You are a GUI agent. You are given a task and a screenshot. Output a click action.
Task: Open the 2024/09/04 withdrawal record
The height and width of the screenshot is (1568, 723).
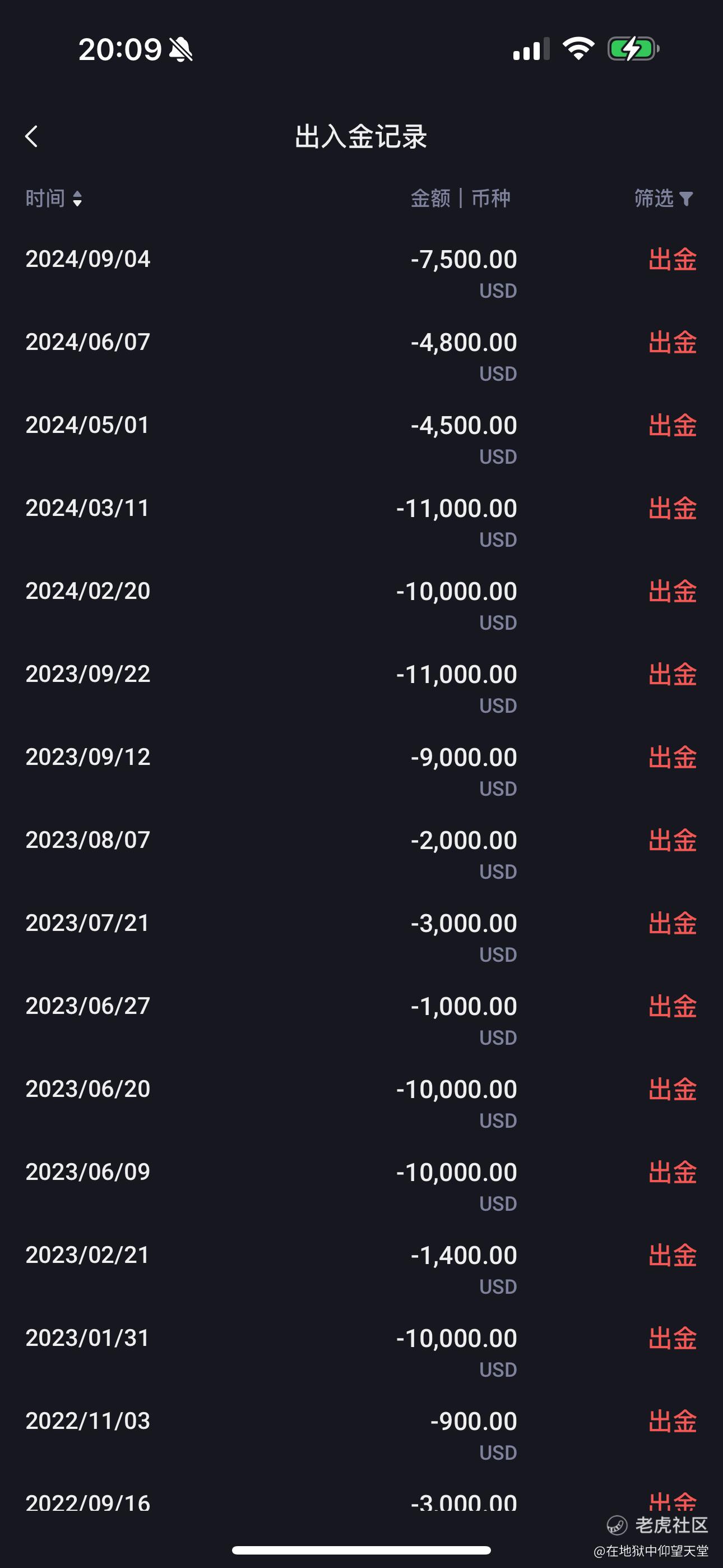(x=361, y=274)
